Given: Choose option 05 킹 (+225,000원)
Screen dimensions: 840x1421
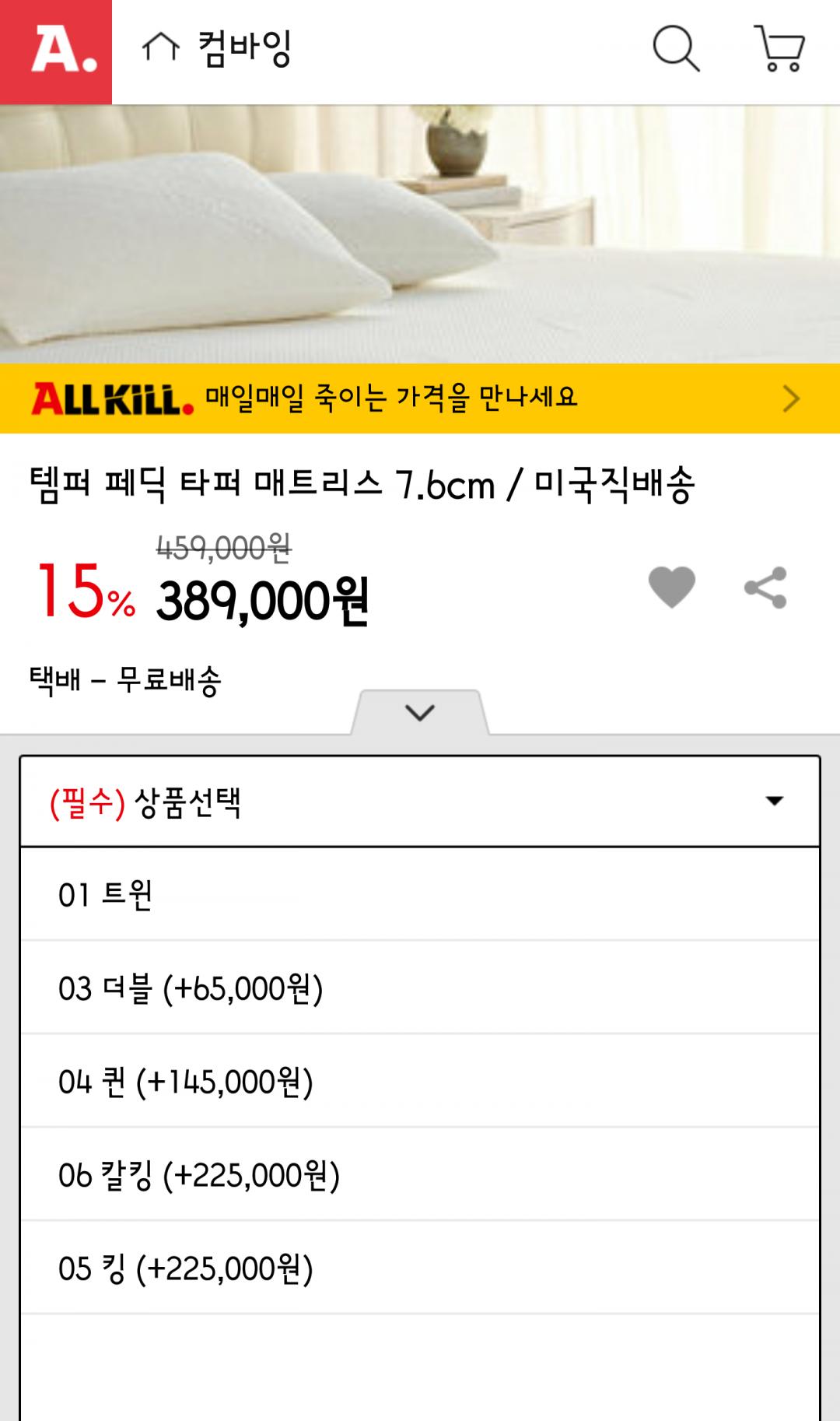Looking at the screenshot, I should coord(420,1268).
